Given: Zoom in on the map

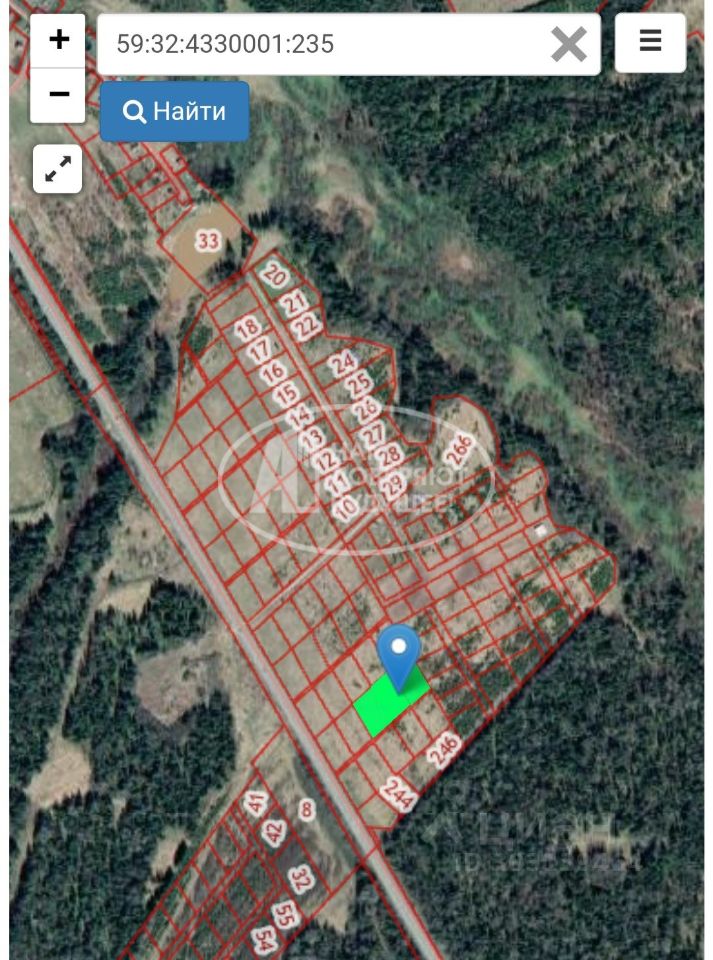Looking at the screenshot, I should click(x=59, y=41).
